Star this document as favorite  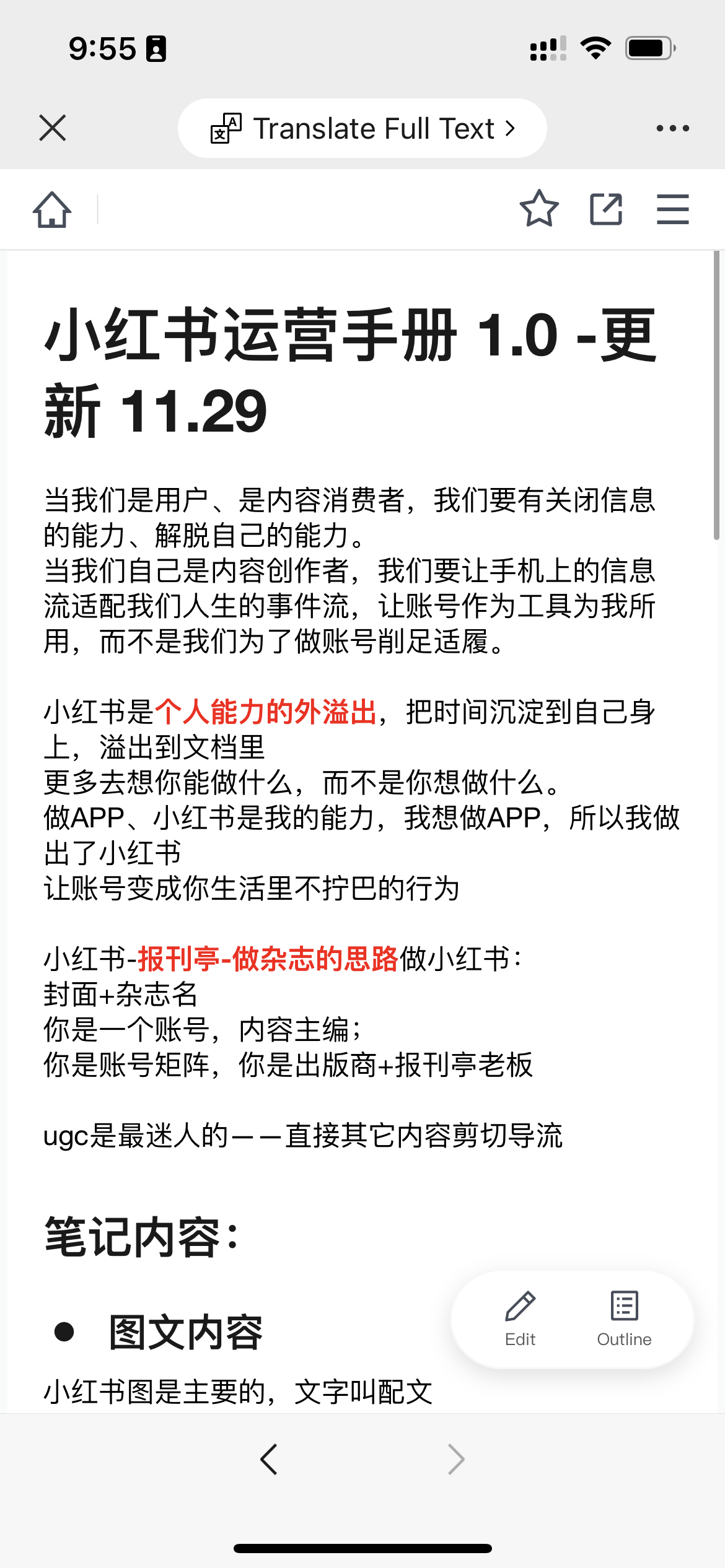pyautogui.click(x=539, y=209)
